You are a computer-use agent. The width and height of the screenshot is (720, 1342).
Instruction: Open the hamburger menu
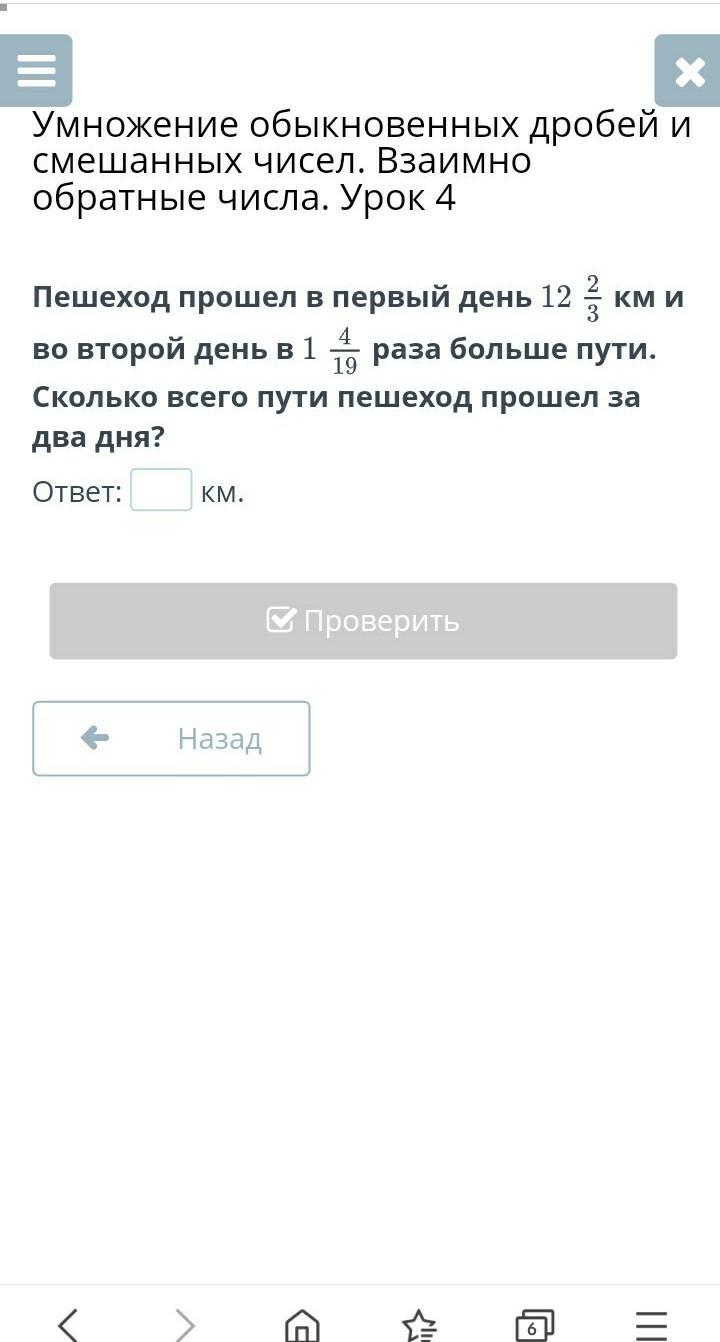tap(36, 70)
